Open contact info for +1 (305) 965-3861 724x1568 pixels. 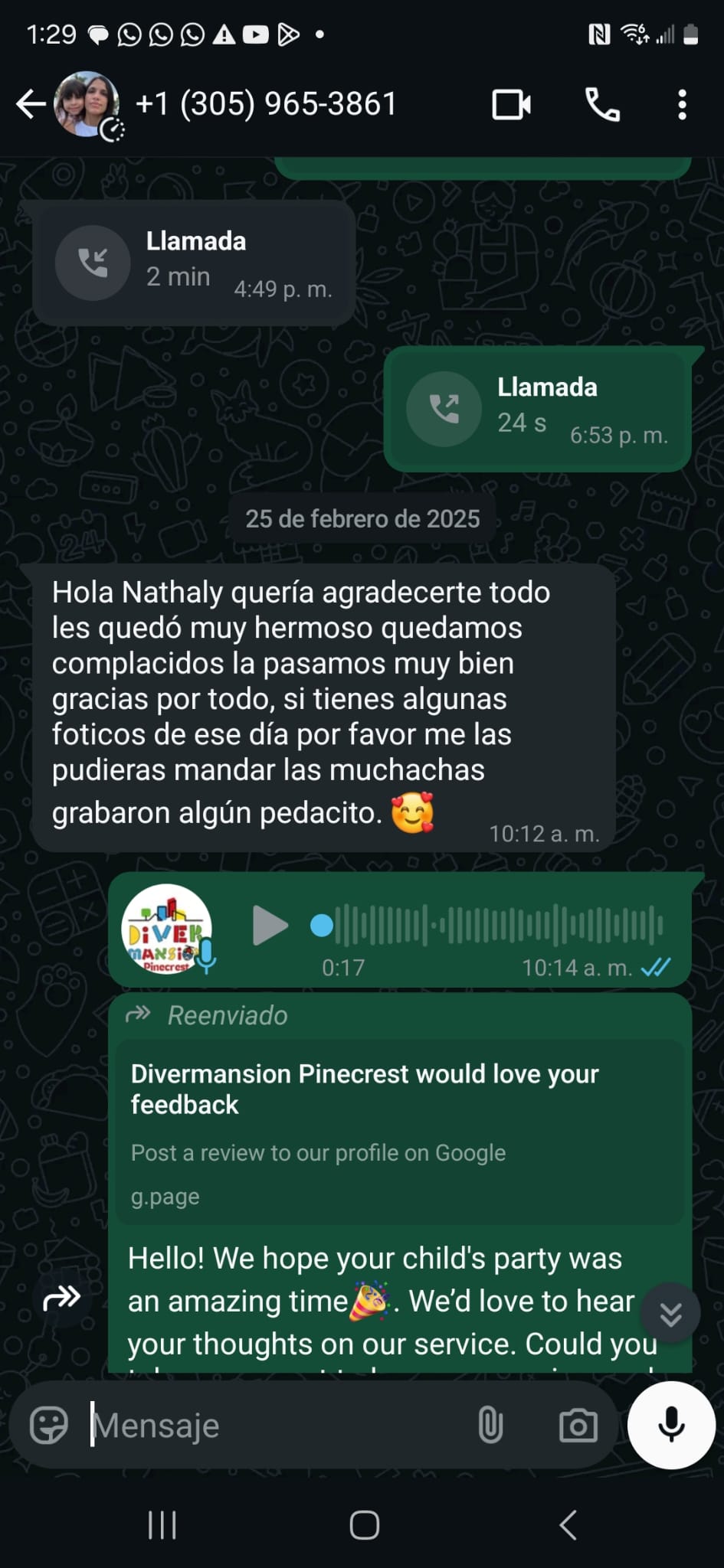point(266,104)
